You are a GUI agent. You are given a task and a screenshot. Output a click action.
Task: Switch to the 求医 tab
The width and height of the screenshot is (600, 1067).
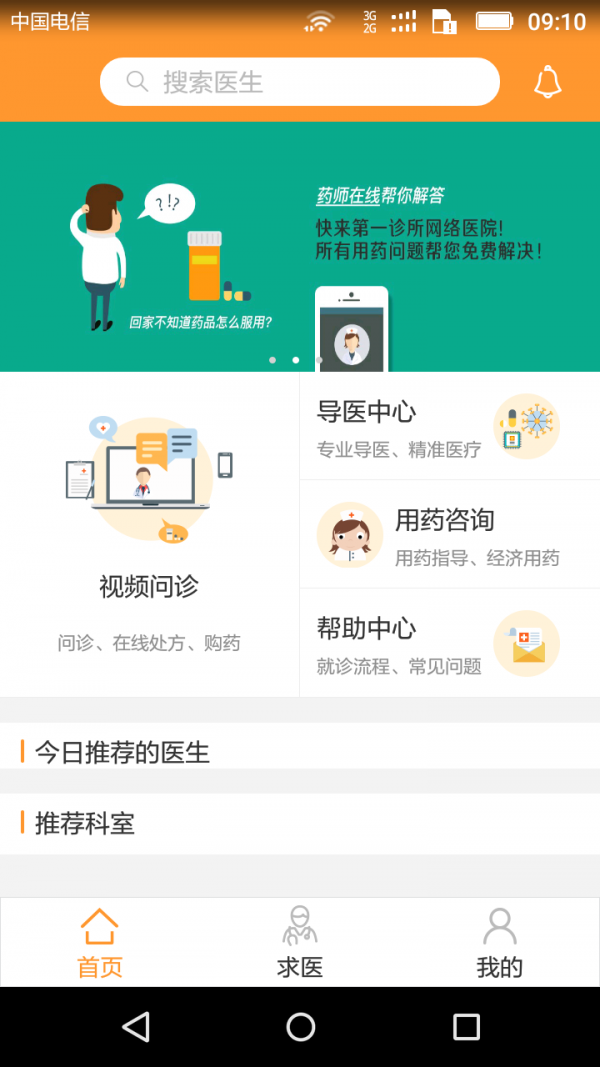point(300,942)
